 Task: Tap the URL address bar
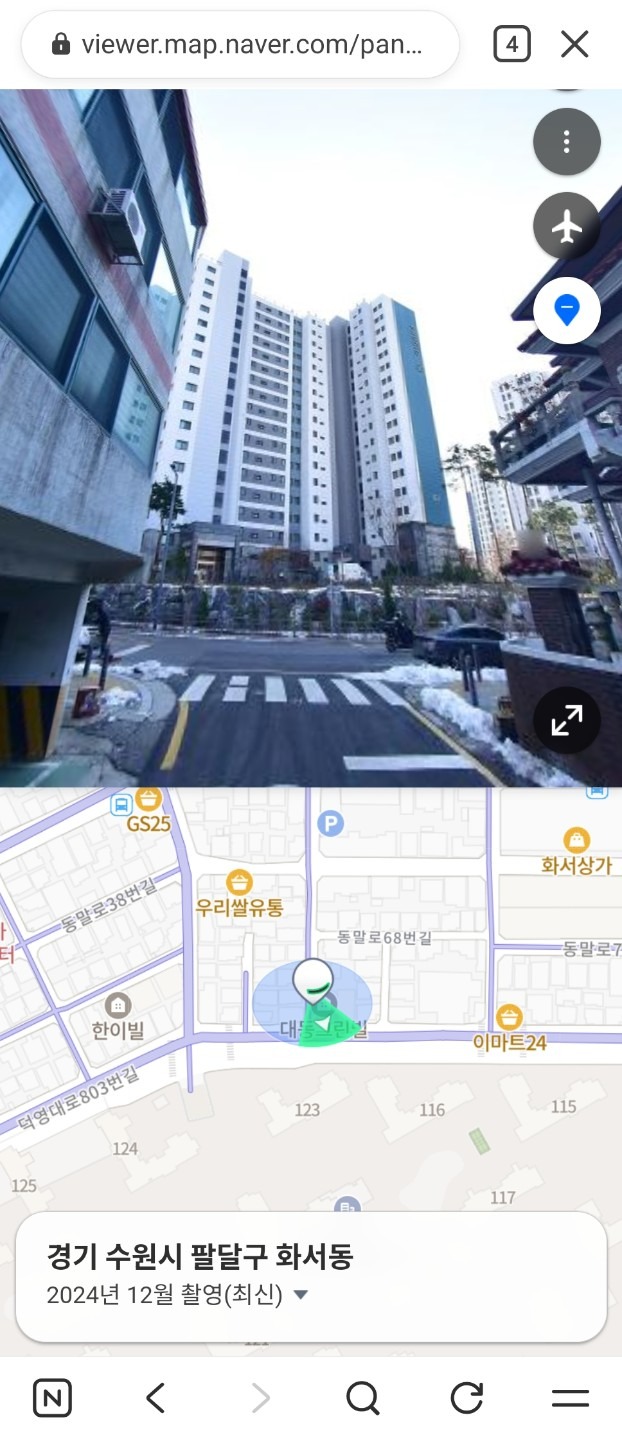click(240, 44)
